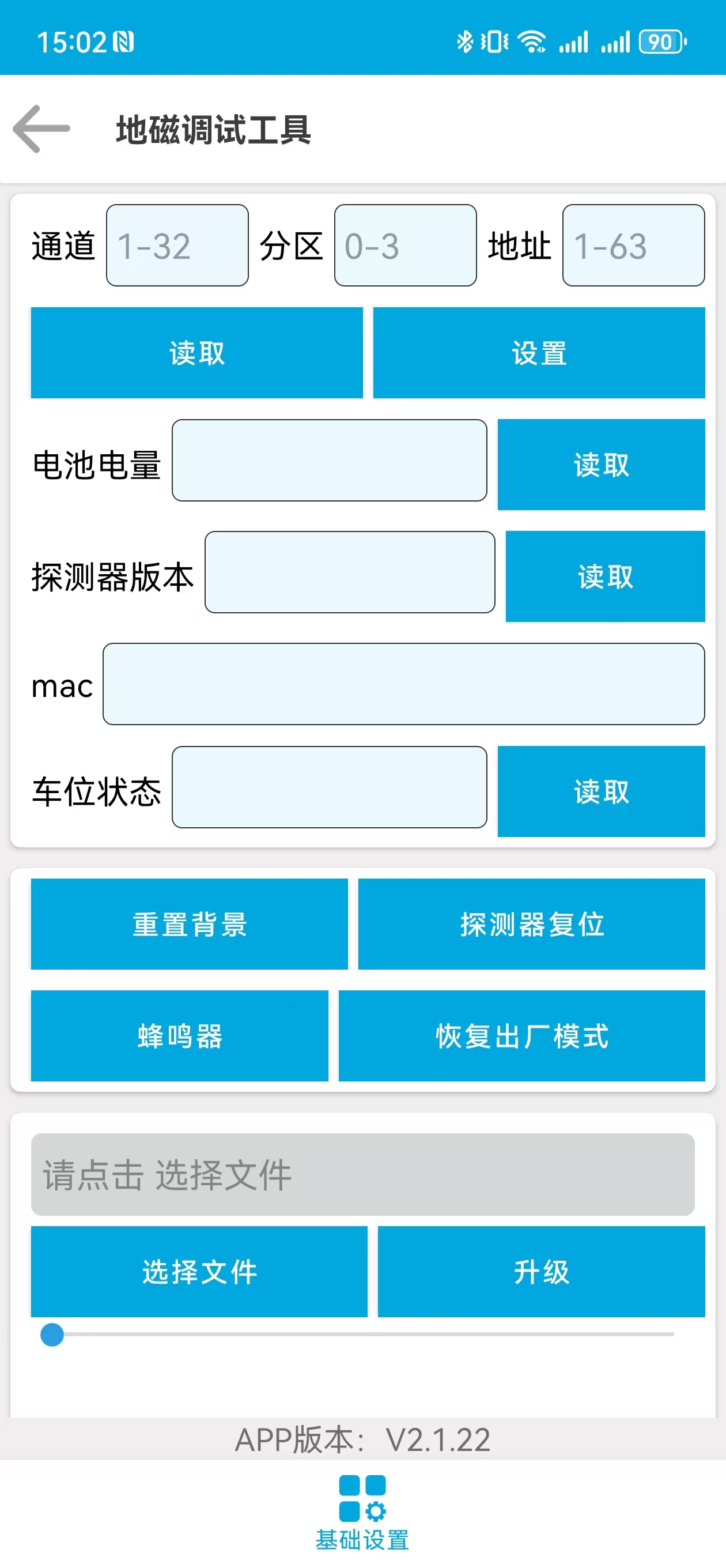This screenshot has height=1568, width=726.
Task: Tap the 升级 button
Action: click(x=541, y=1272)
